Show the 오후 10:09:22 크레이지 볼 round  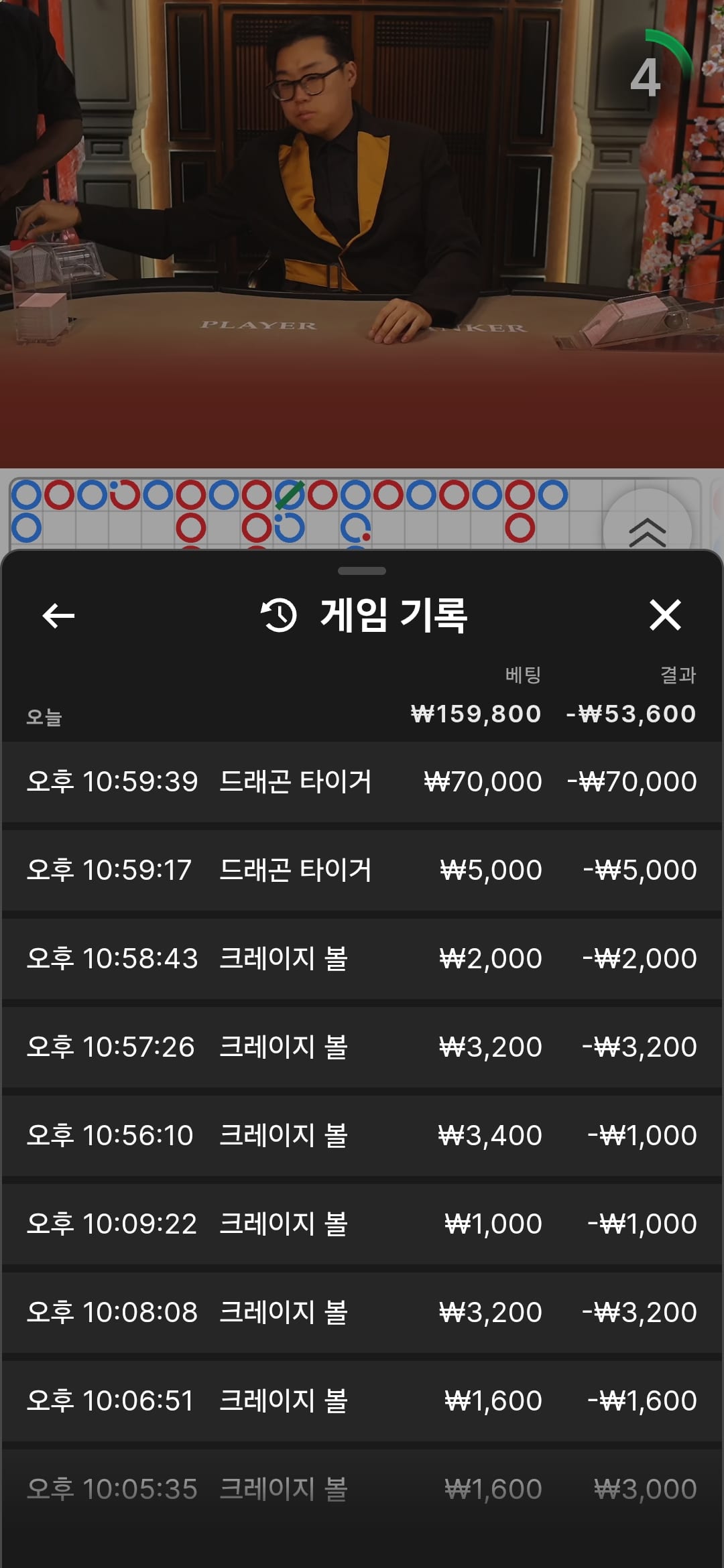[x=362, y=1224]
